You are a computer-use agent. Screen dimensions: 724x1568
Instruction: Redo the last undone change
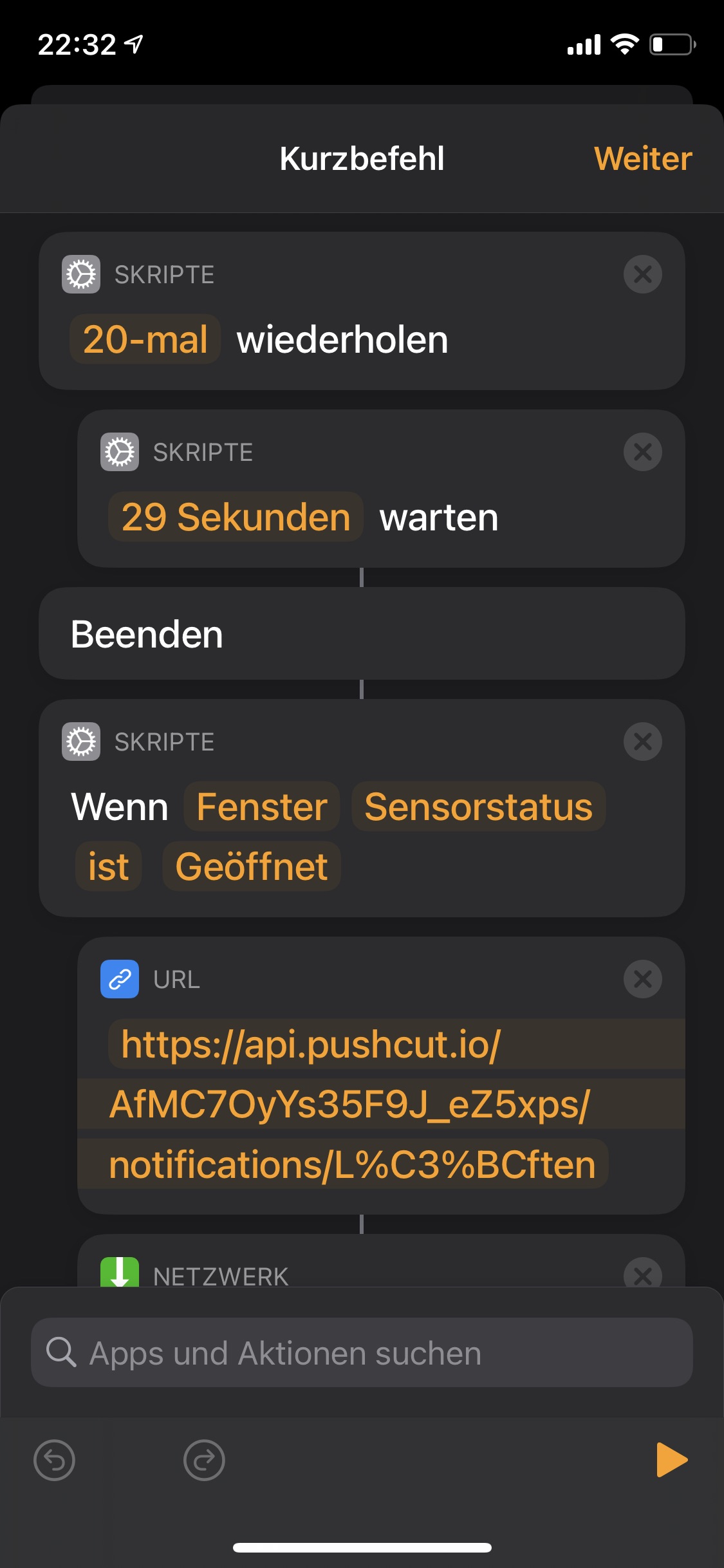point(204,1460)
